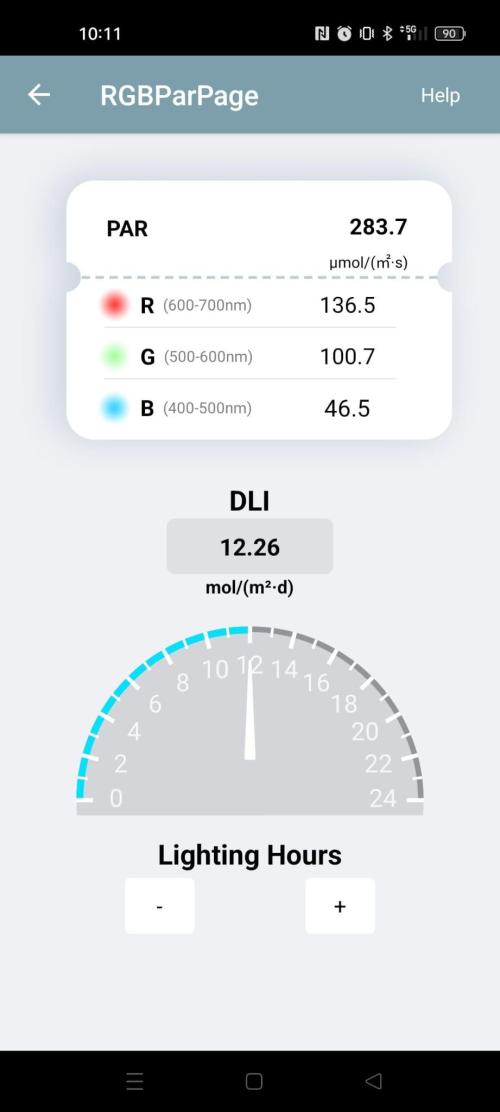
Task: Increase lighting hours with the plus button
Action: coord(340,906)
